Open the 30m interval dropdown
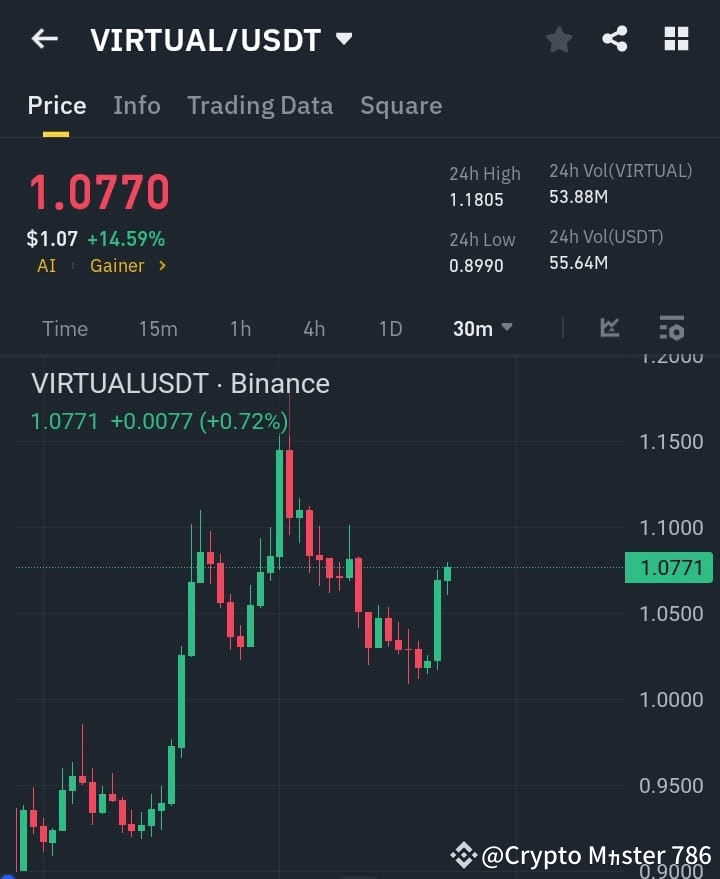 click(481, 328)
